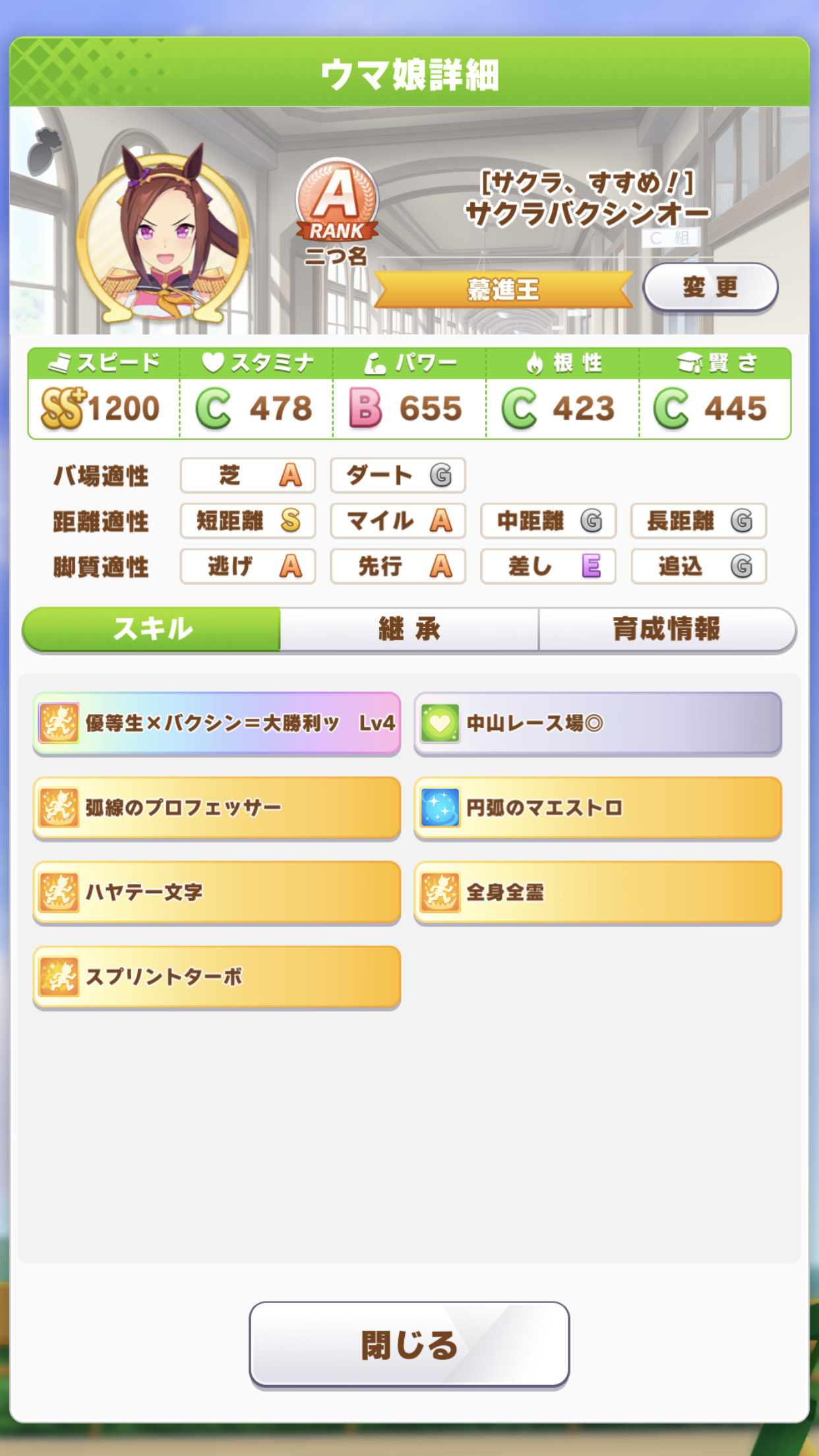
Task: Switch to the 育成情報 tab
Action: (x=667, y=629)
